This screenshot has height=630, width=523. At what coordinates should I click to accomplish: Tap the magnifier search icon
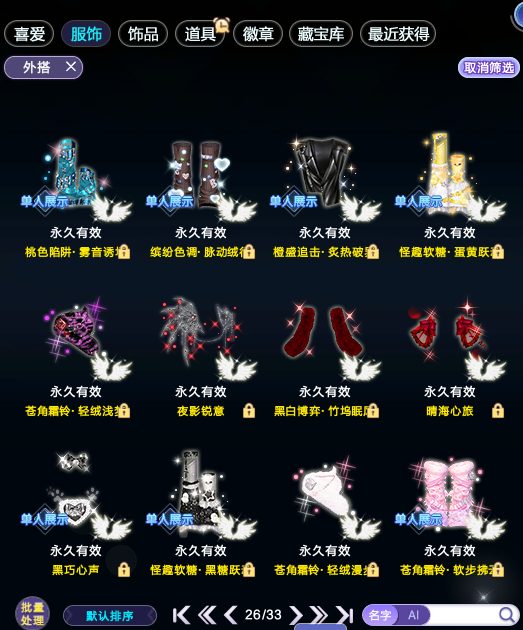[507, 615]
